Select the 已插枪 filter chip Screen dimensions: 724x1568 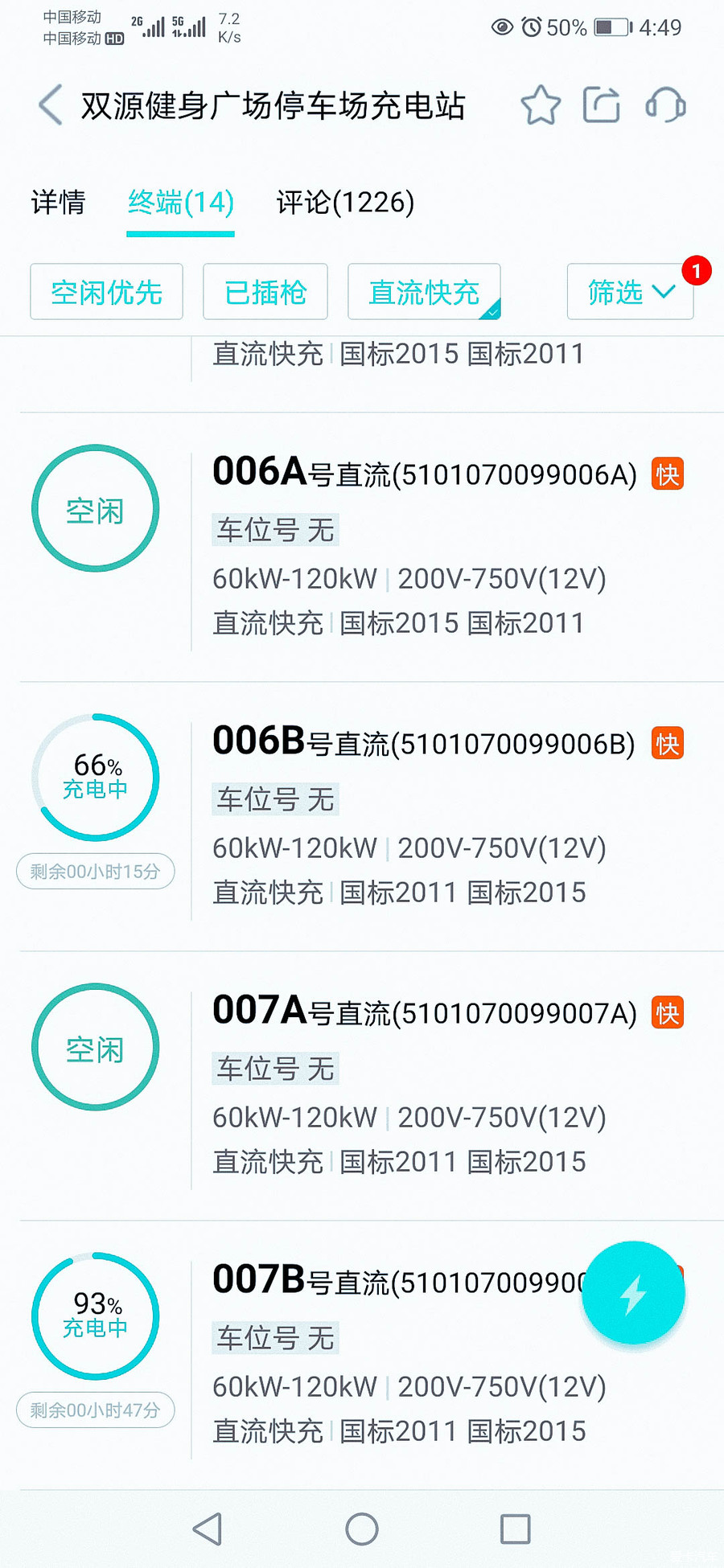point(265,292)
